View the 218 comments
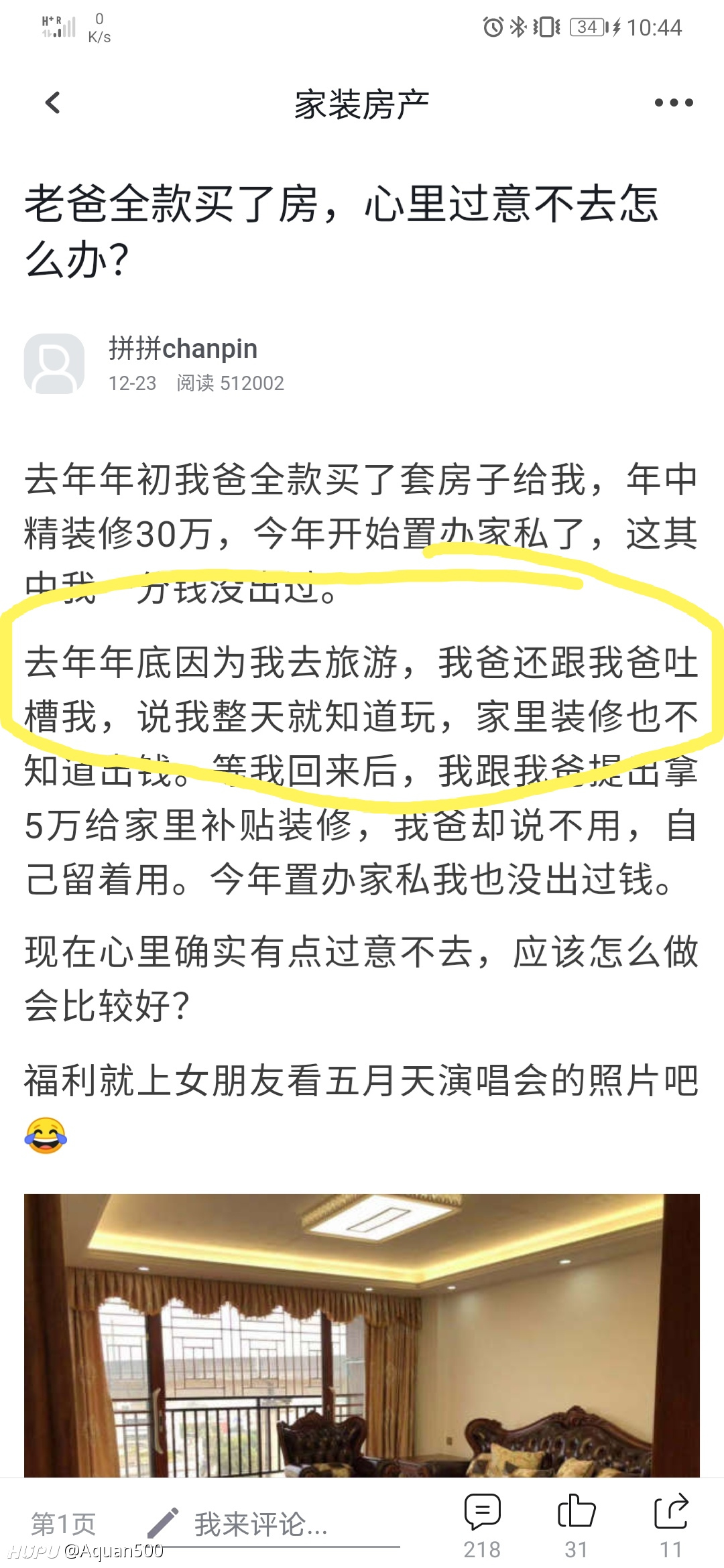This screenshot has width=724, height=1568. tap(482, 1526)
